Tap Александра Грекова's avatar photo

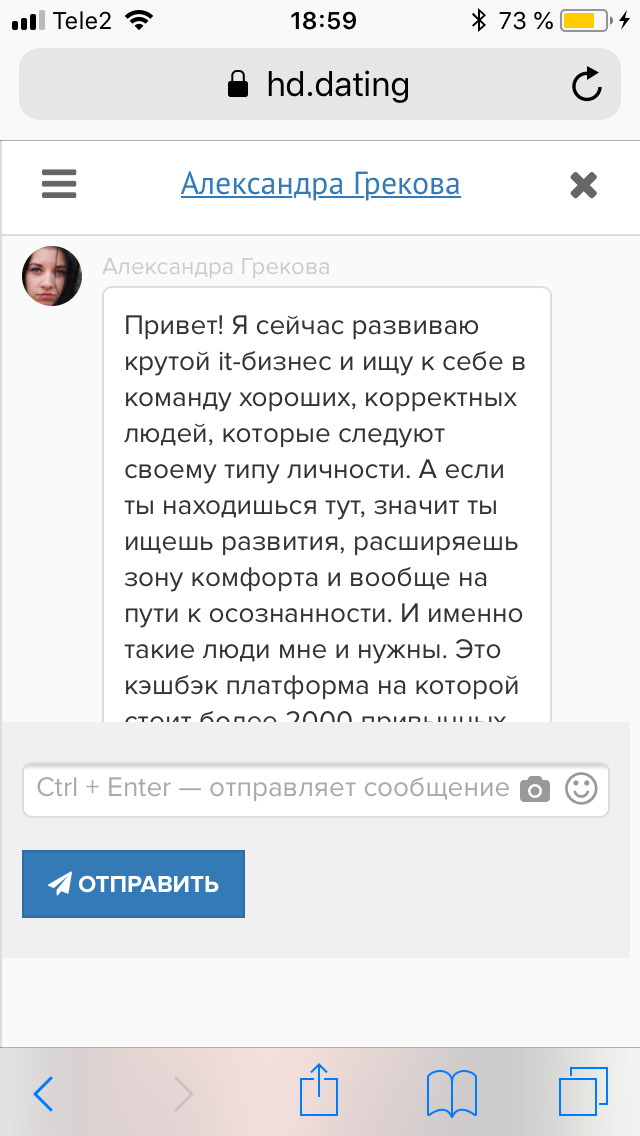[x=52, y=276]
